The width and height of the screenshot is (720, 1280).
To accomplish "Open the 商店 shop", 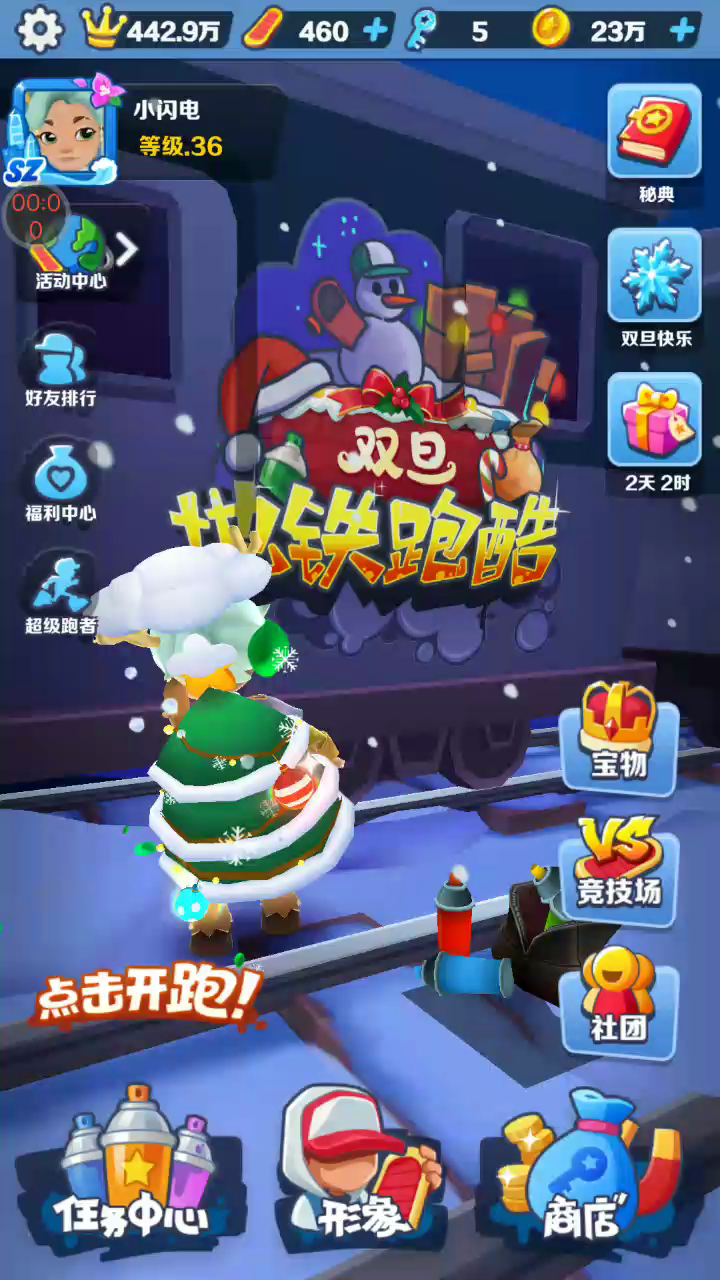I will (583, 1170).
